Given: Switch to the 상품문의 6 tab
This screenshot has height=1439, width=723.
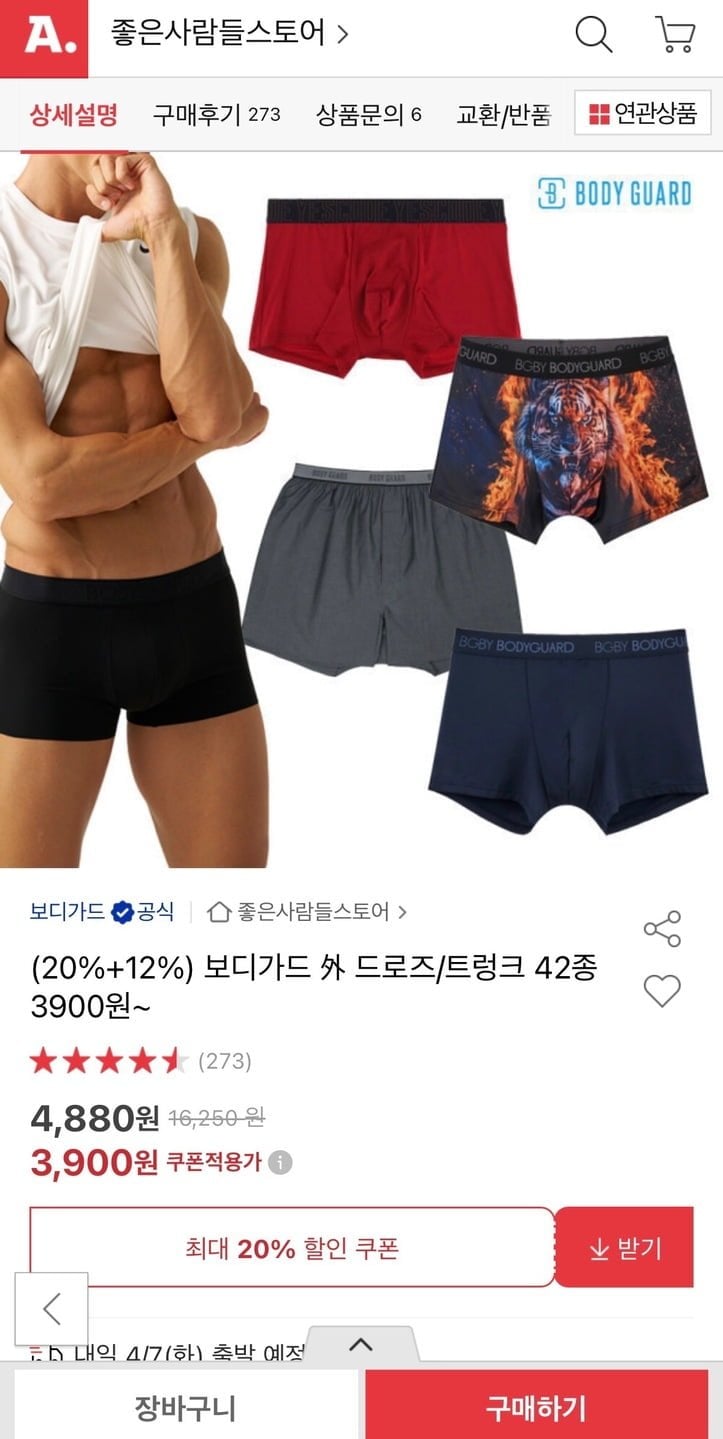Looking at the screenshot, I should click(368, 115).
